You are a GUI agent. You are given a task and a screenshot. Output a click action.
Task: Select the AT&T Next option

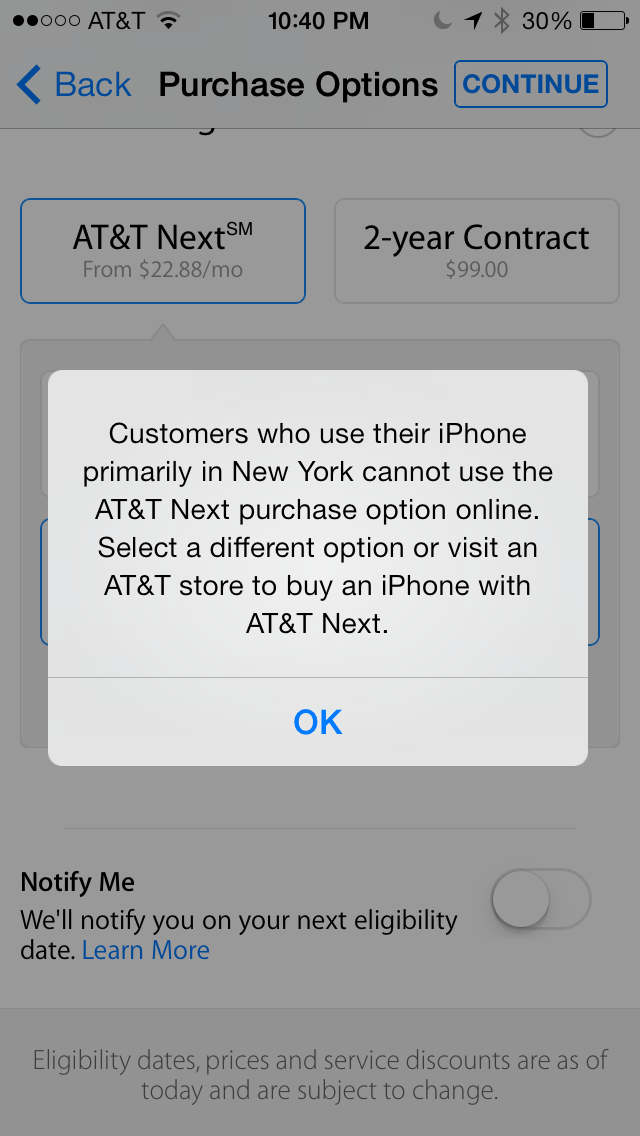(163, 251)
